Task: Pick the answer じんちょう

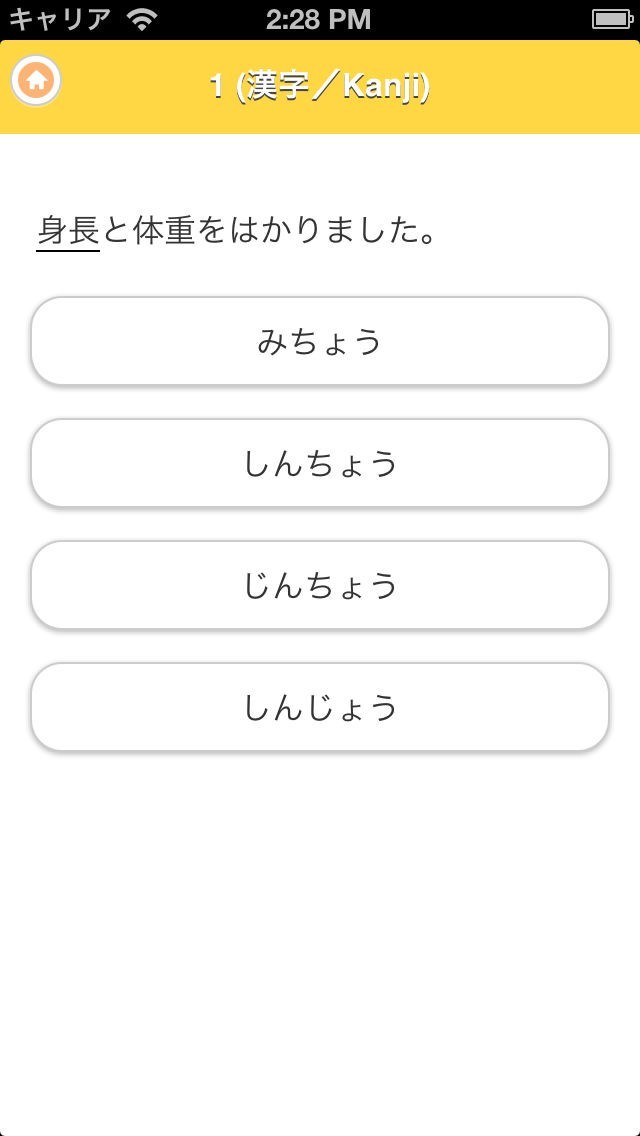Action: point(320,586)
